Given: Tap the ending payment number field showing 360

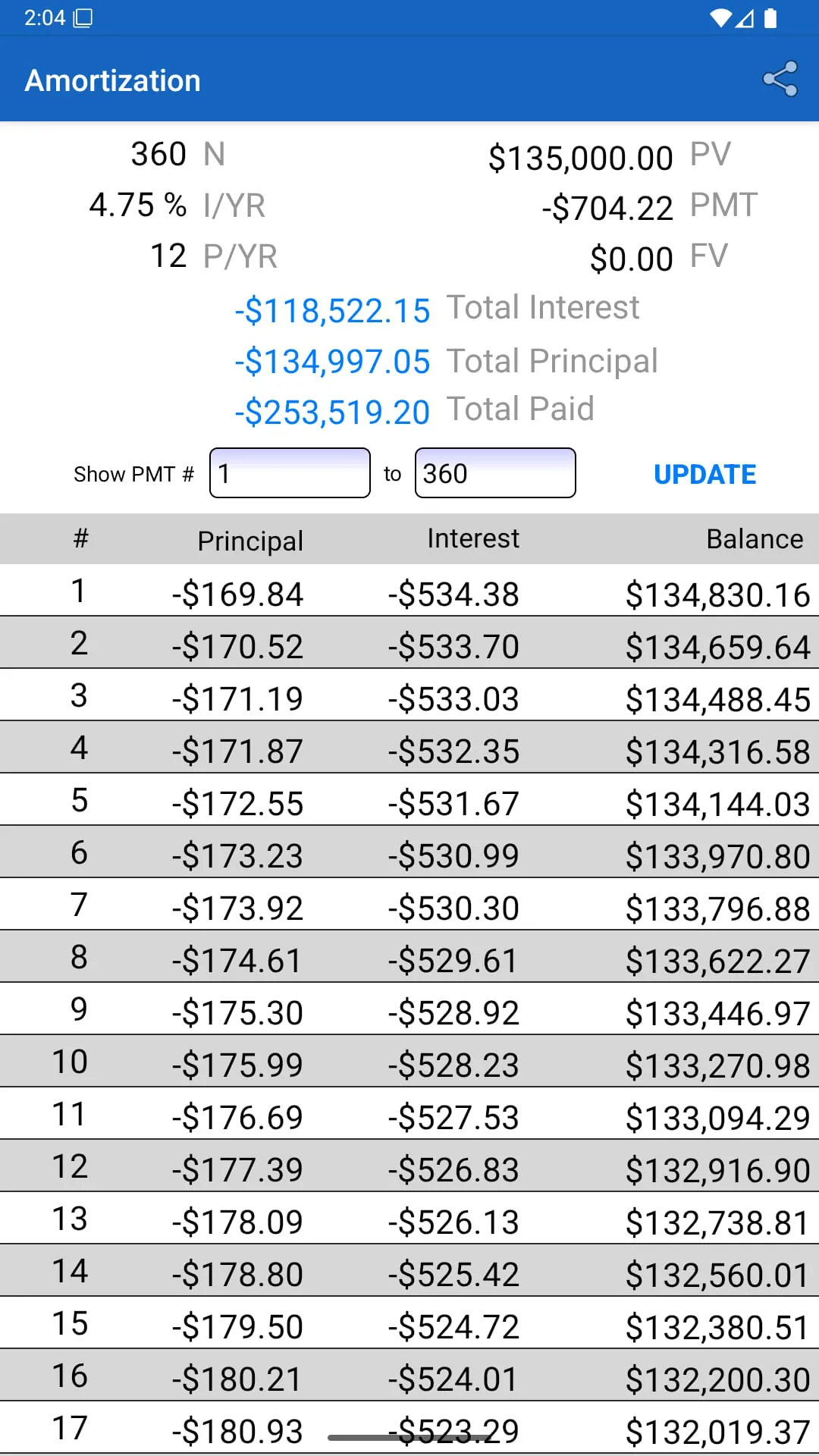Looking at the screenshot, I should 494,472.
